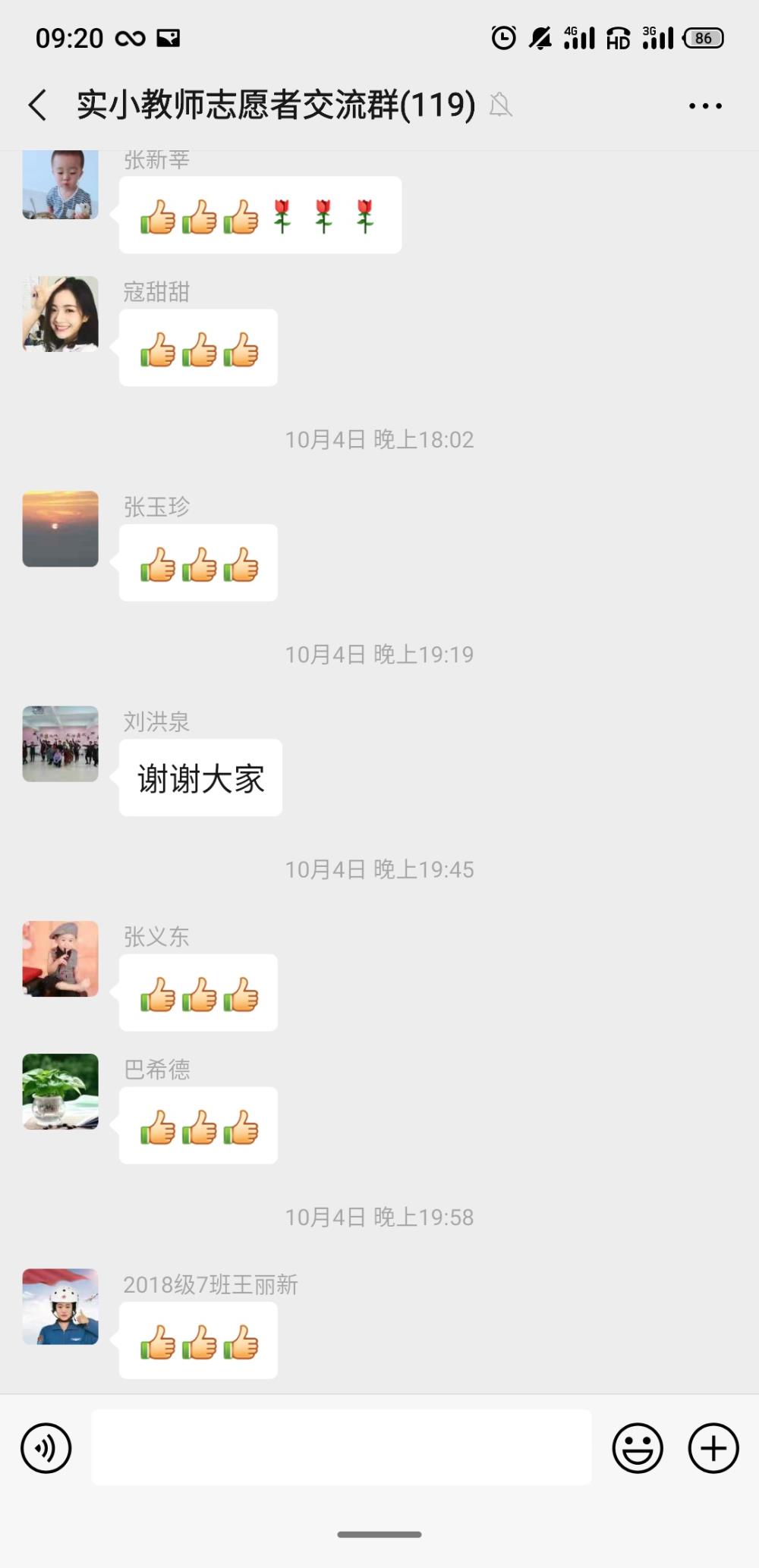The width and height of the screenshot is (759, 1568).
Task: View 巴希德's profile avatar
Action: click(61, 1092)
